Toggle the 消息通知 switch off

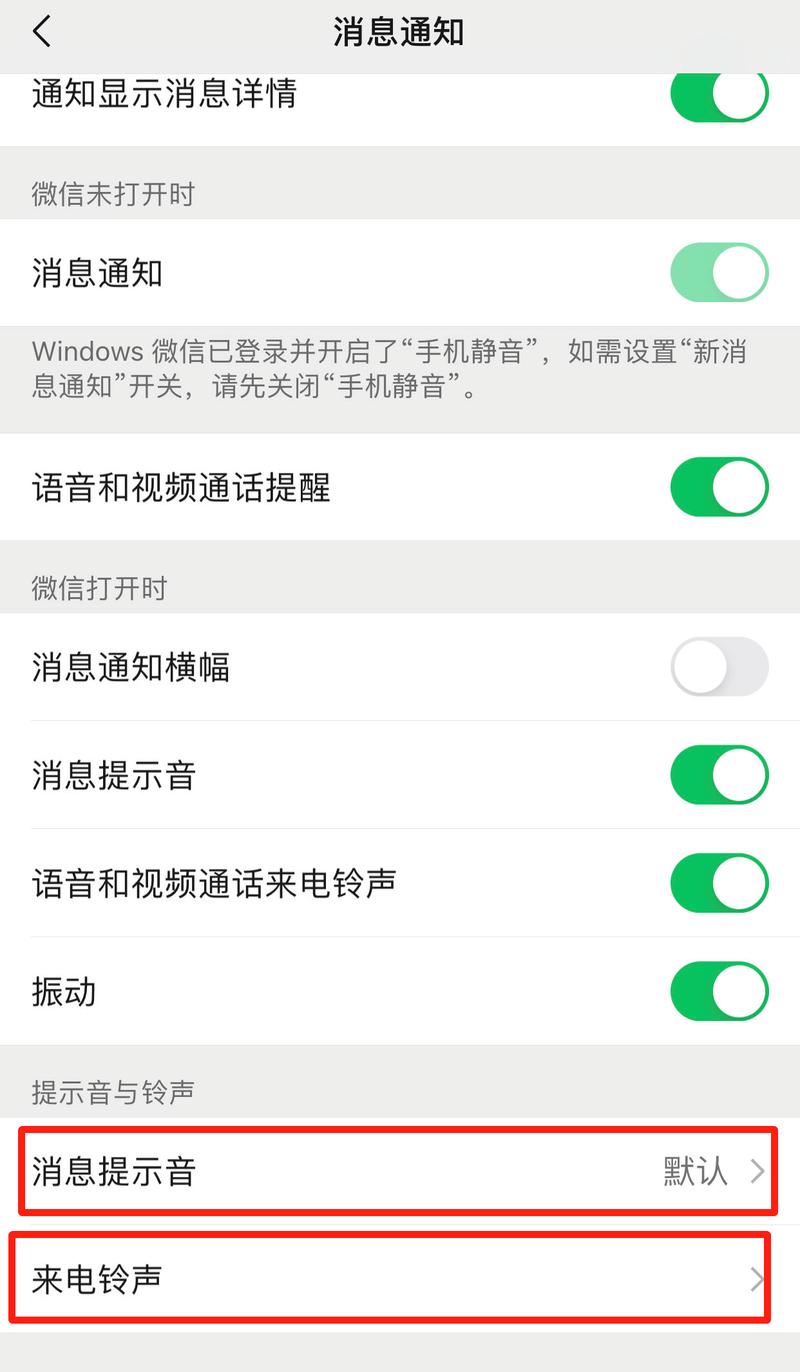pos(719,272)
